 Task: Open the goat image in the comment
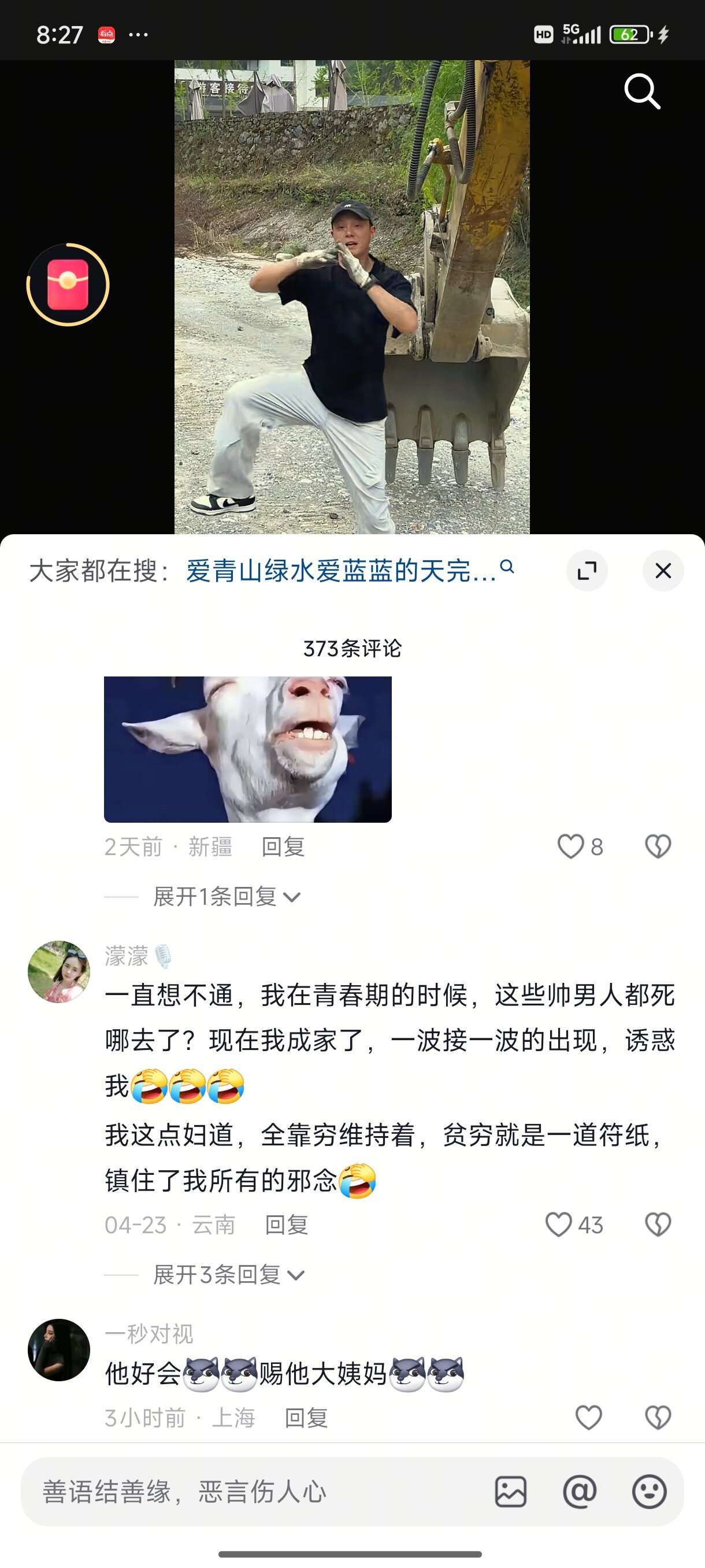click(247, 749)
